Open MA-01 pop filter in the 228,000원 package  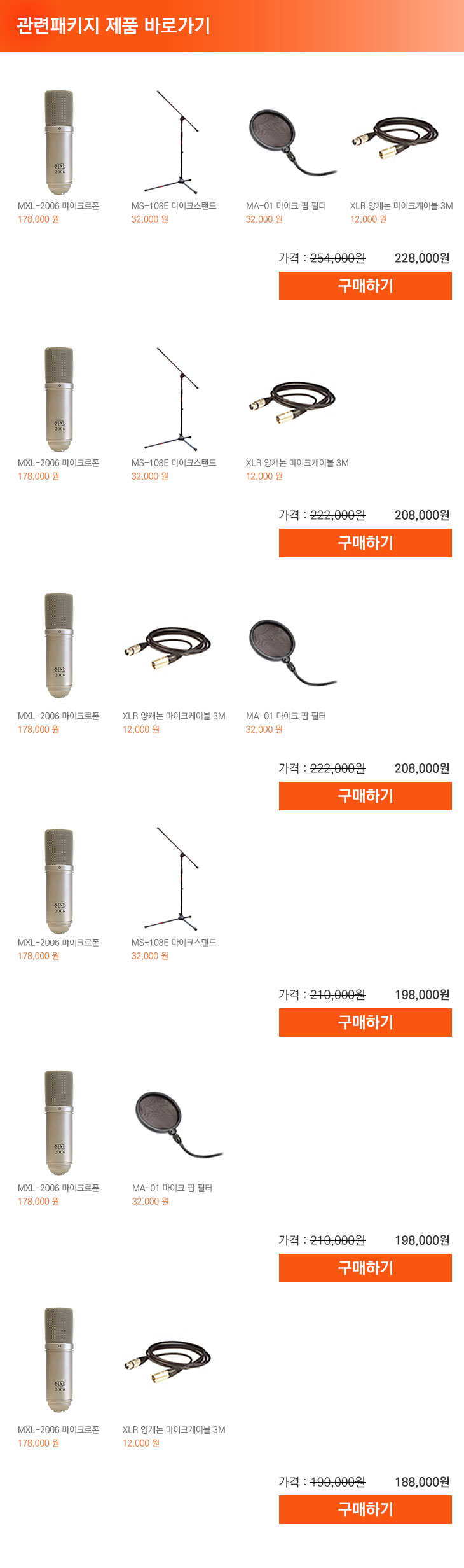[x=289, y=143]
